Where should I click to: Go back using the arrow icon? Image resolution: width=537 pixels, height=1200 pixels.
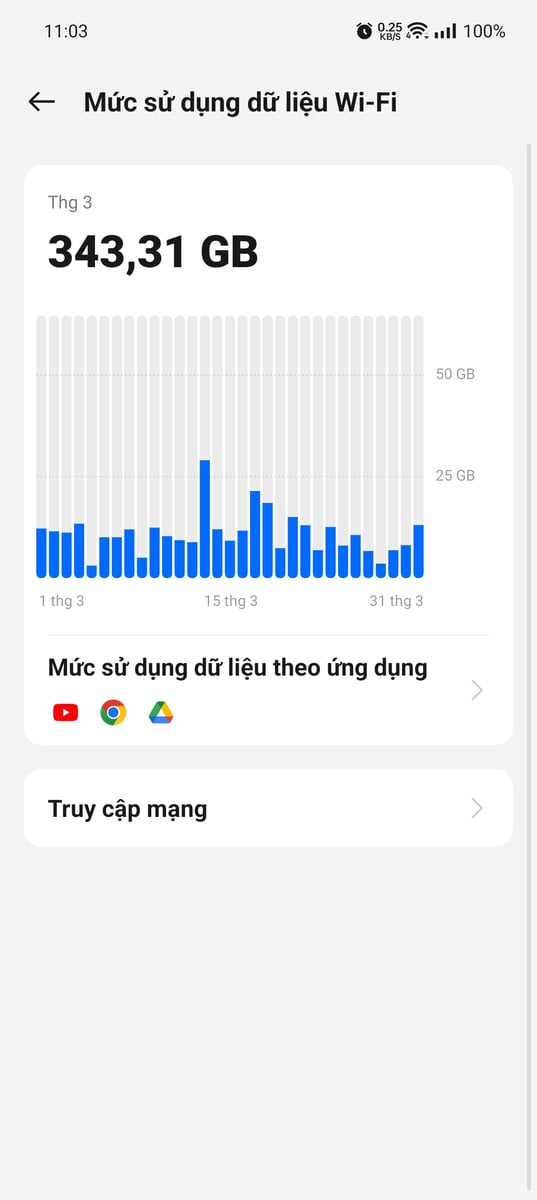(x=41, y=101)
